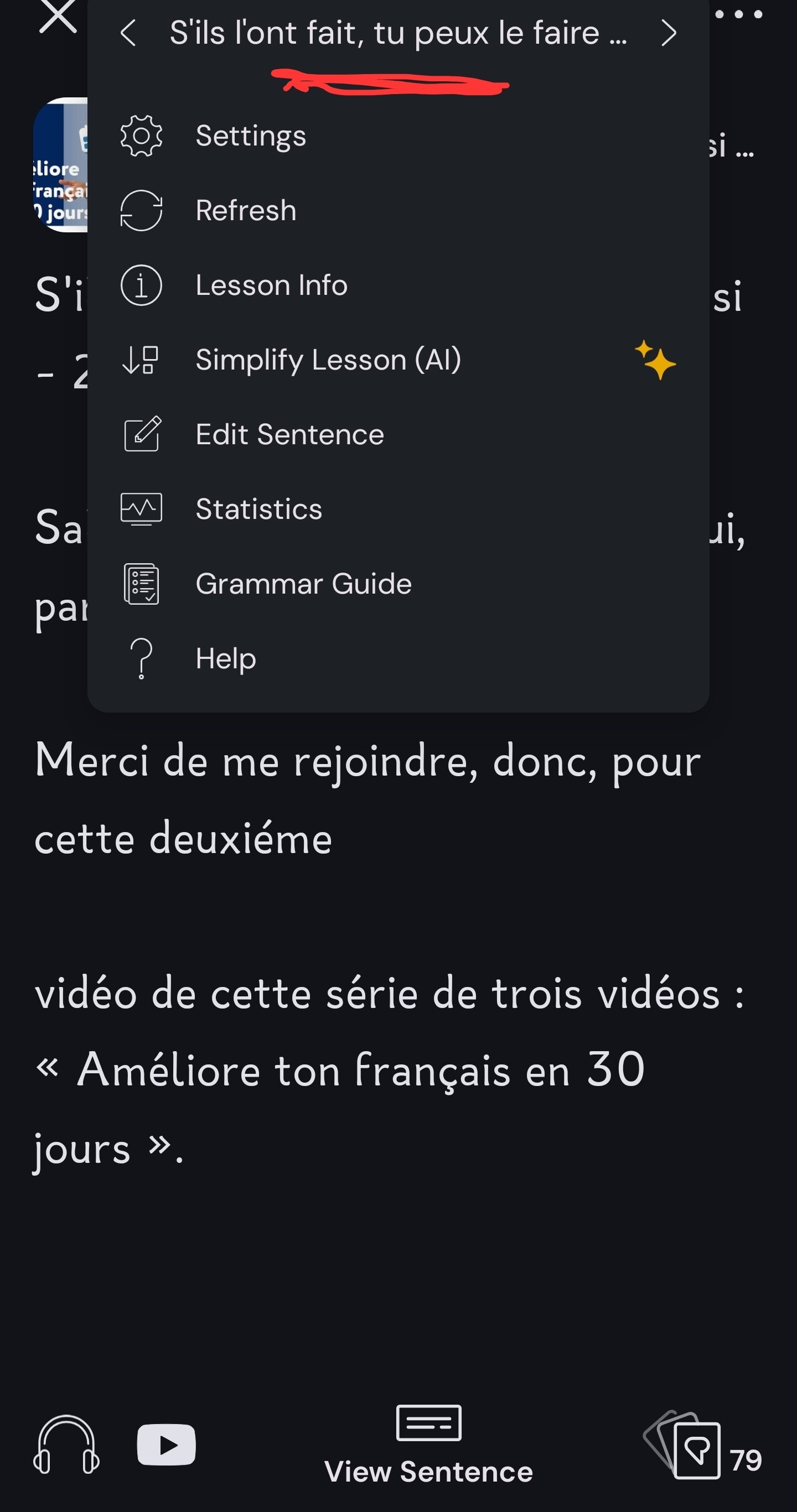Screen dimensions: 797x1512
Task: Open the three-dot overflow menu
Action: click(x=738, y=14)
